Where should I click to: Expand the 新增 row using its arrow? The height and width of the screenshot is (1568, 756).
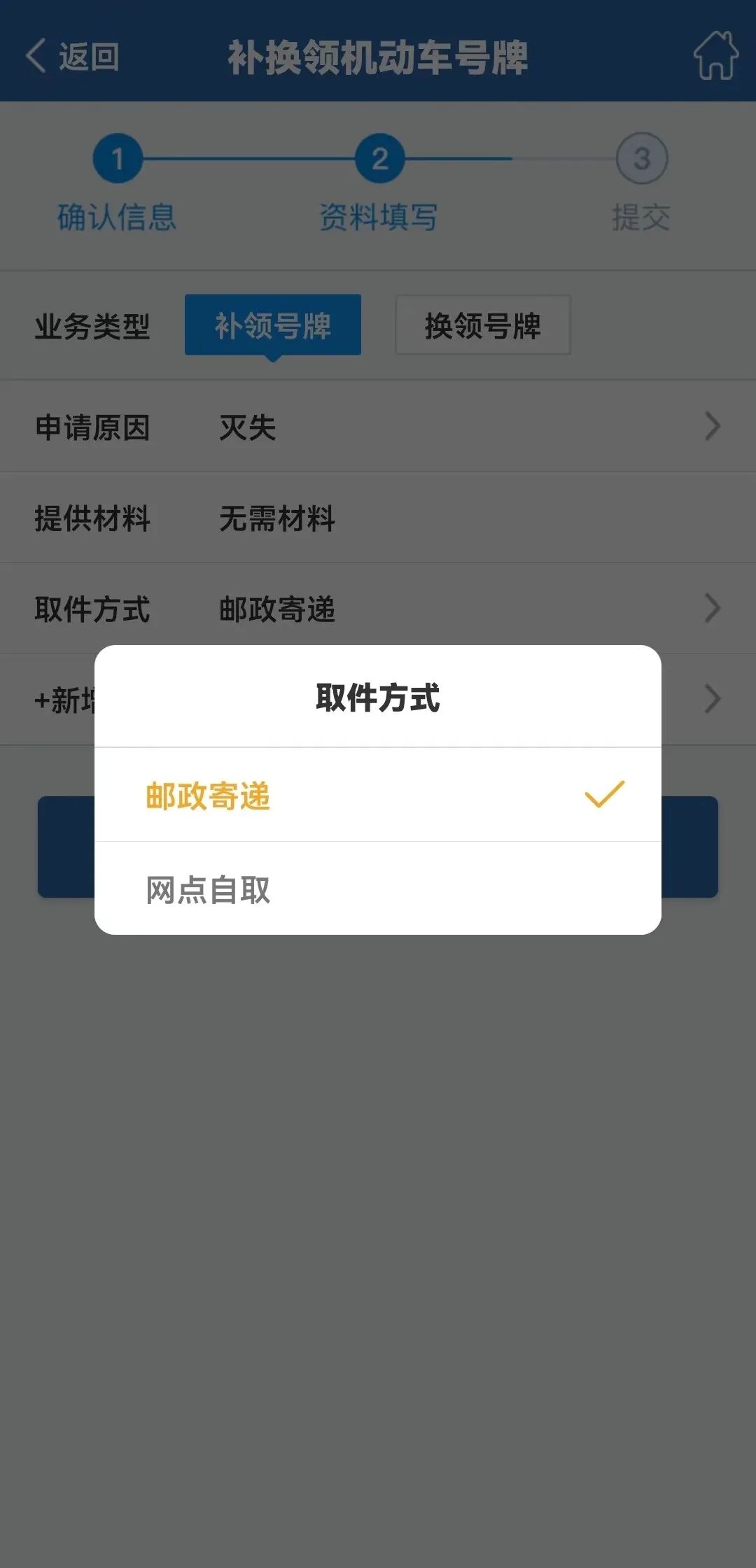713,699
